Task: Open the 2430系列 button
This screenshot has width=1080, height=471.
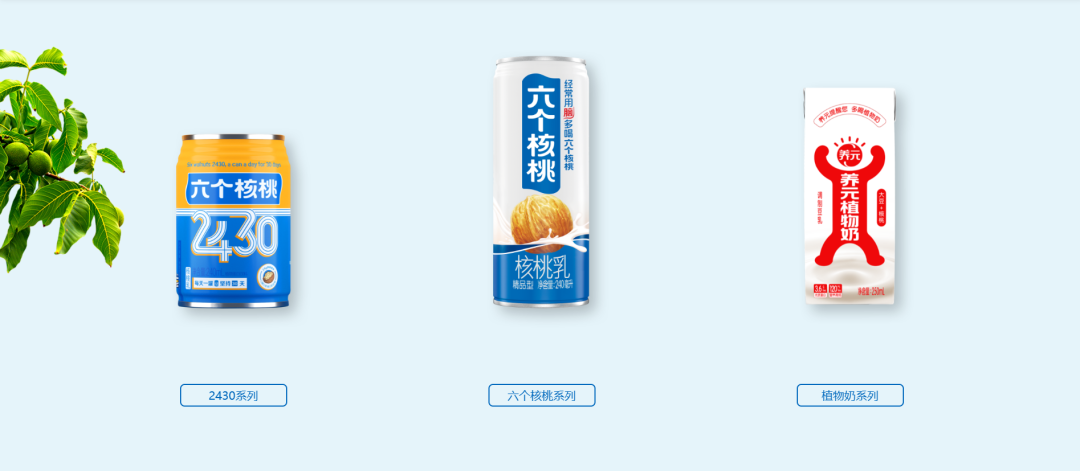Action: click(233, 395)
